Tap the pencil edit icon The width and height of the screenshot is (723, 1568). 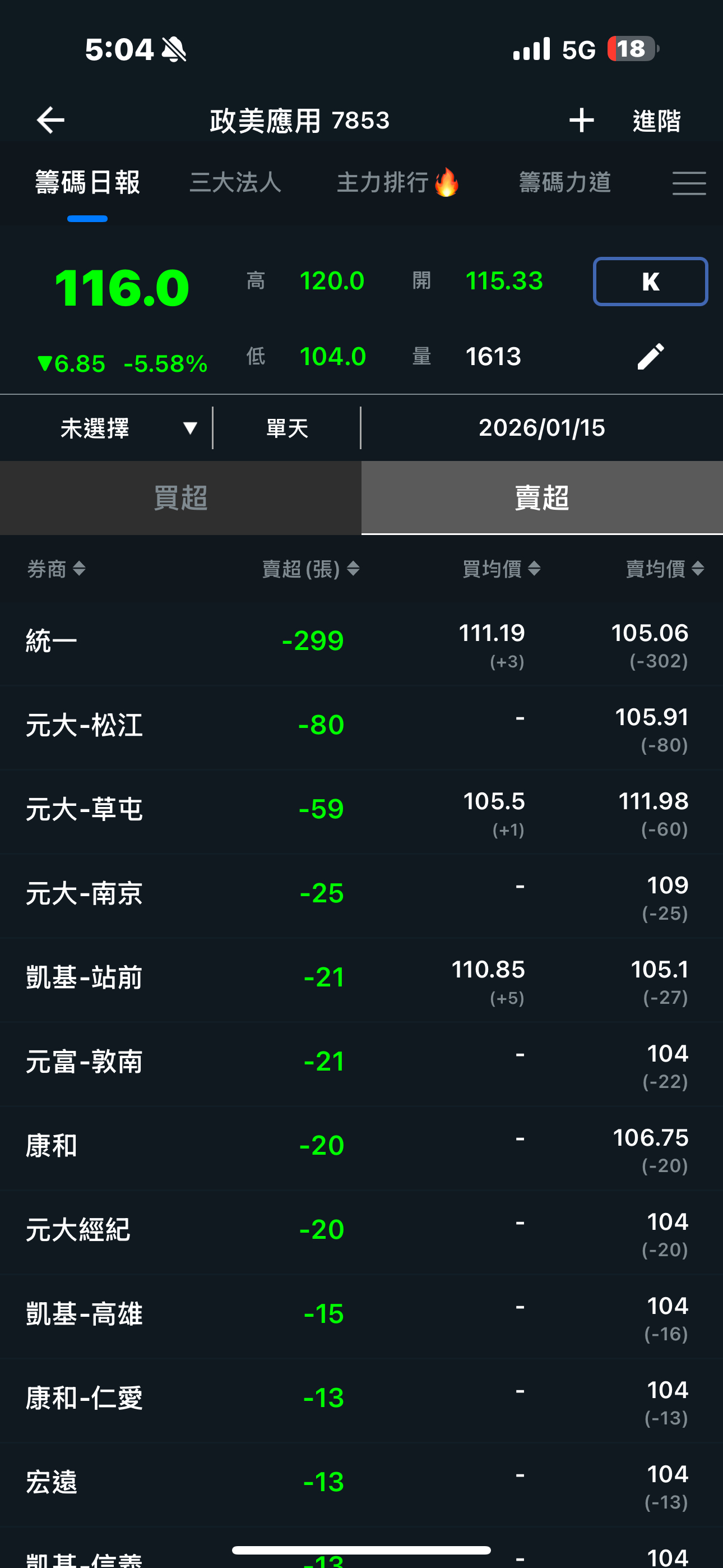point(650,357)
